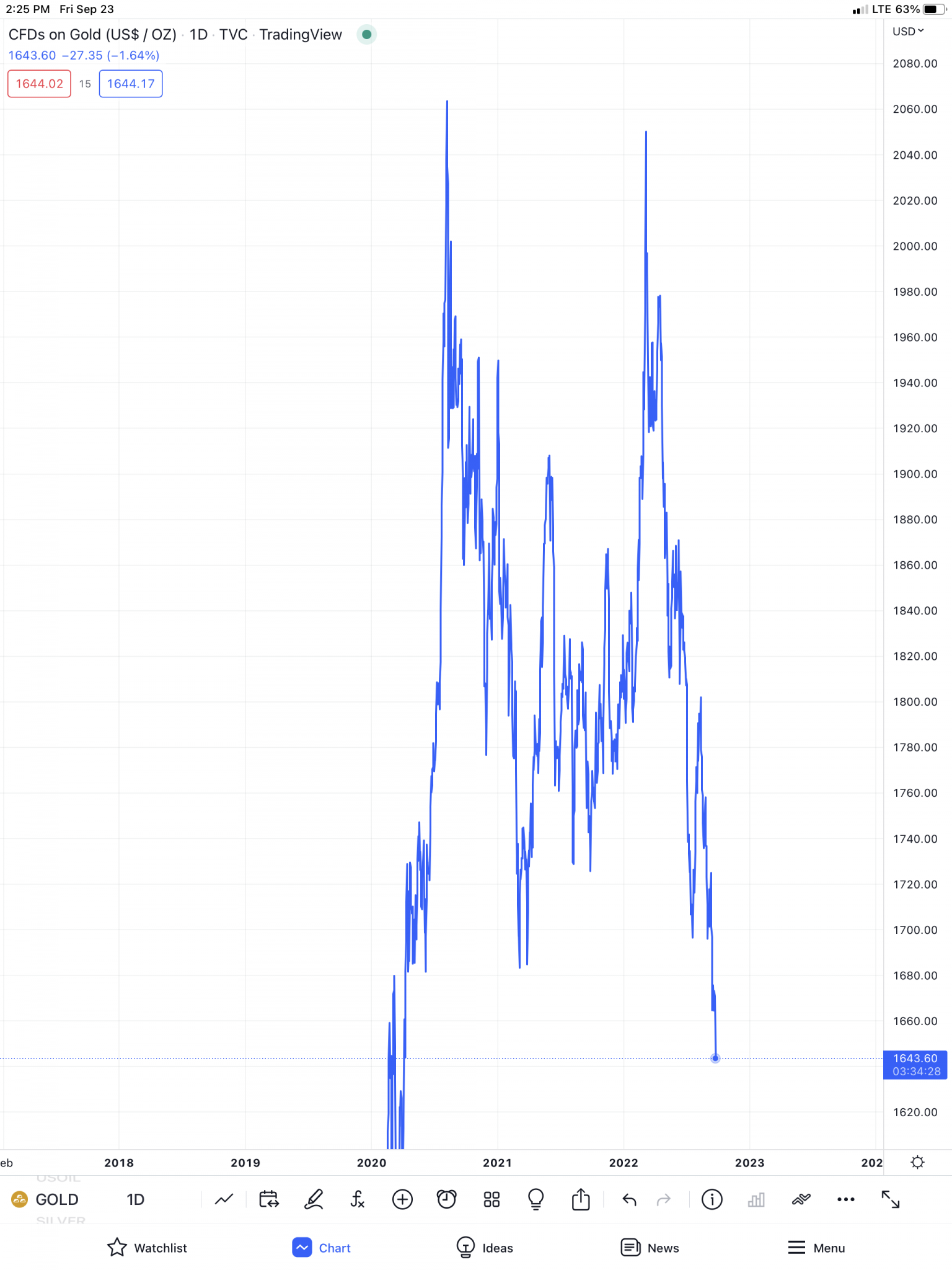Switch to the Watchlist tab
The width and height of the screenshot is (952, 1270).
click(148, 1248)
